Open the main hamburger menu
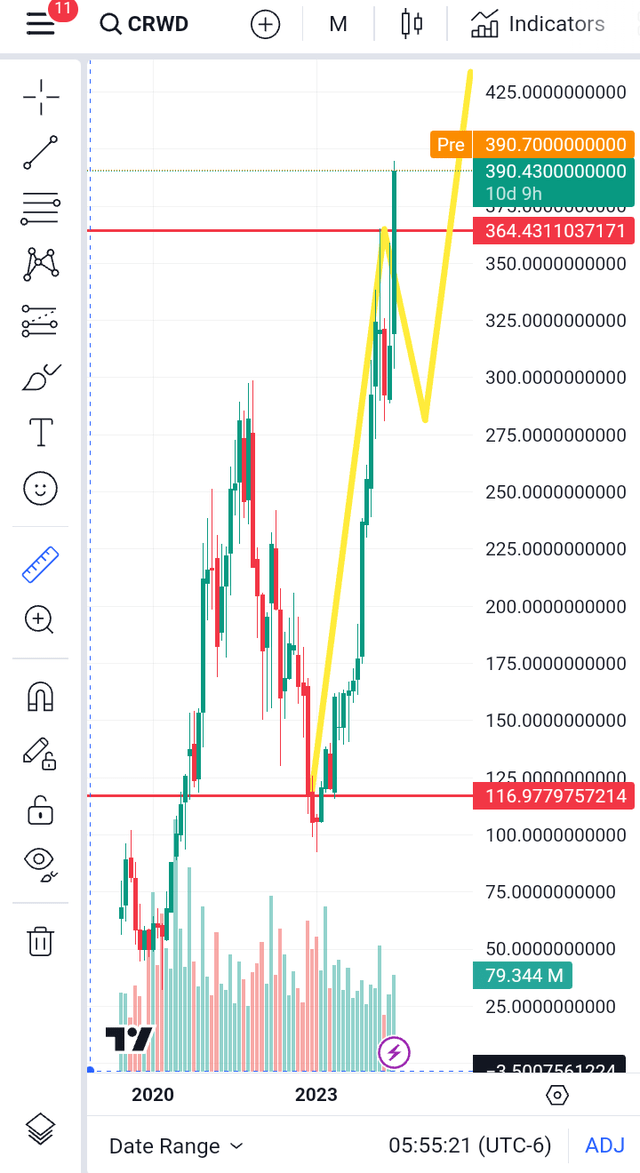This screenshot has height=1173, width=640. click(x=41, y=24)
